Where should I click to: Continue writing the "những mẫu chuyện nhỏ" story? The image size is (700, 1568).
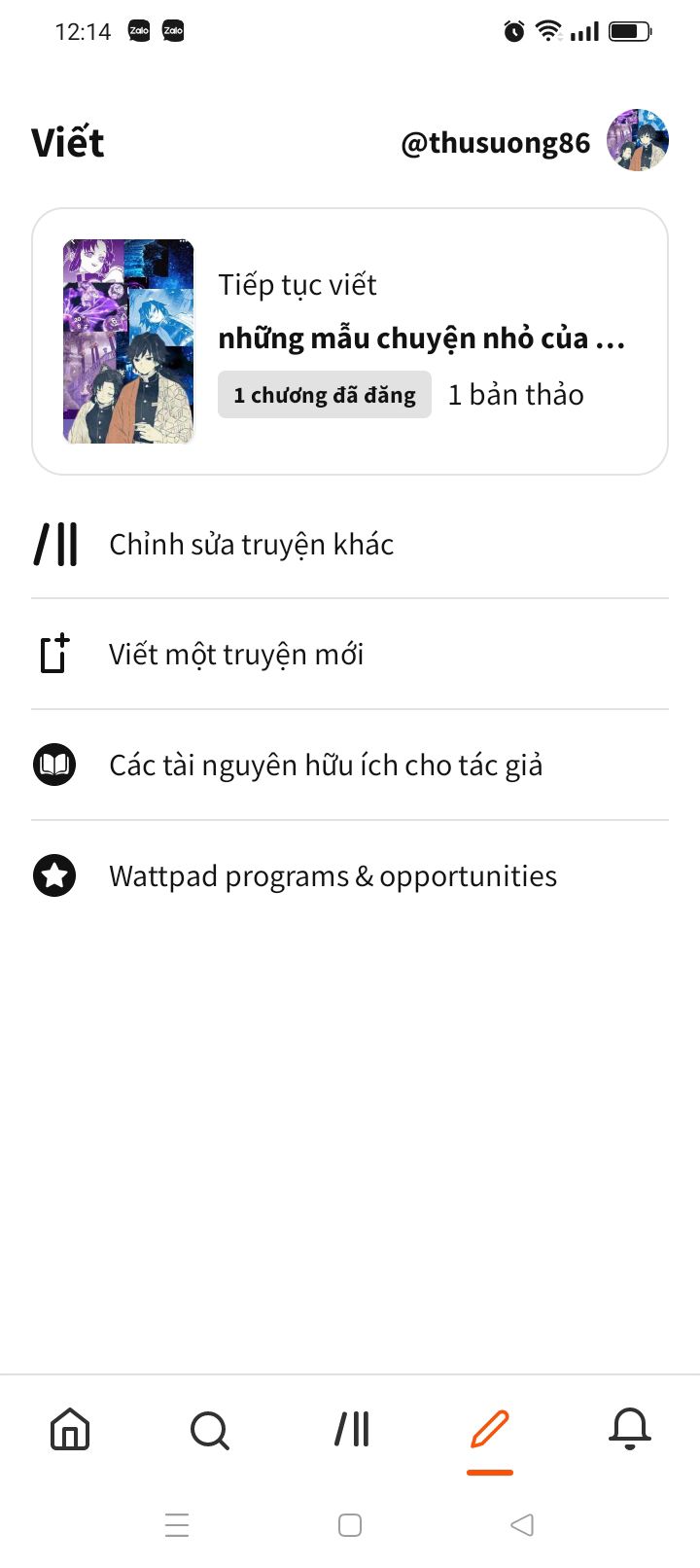tap(350, 341)
